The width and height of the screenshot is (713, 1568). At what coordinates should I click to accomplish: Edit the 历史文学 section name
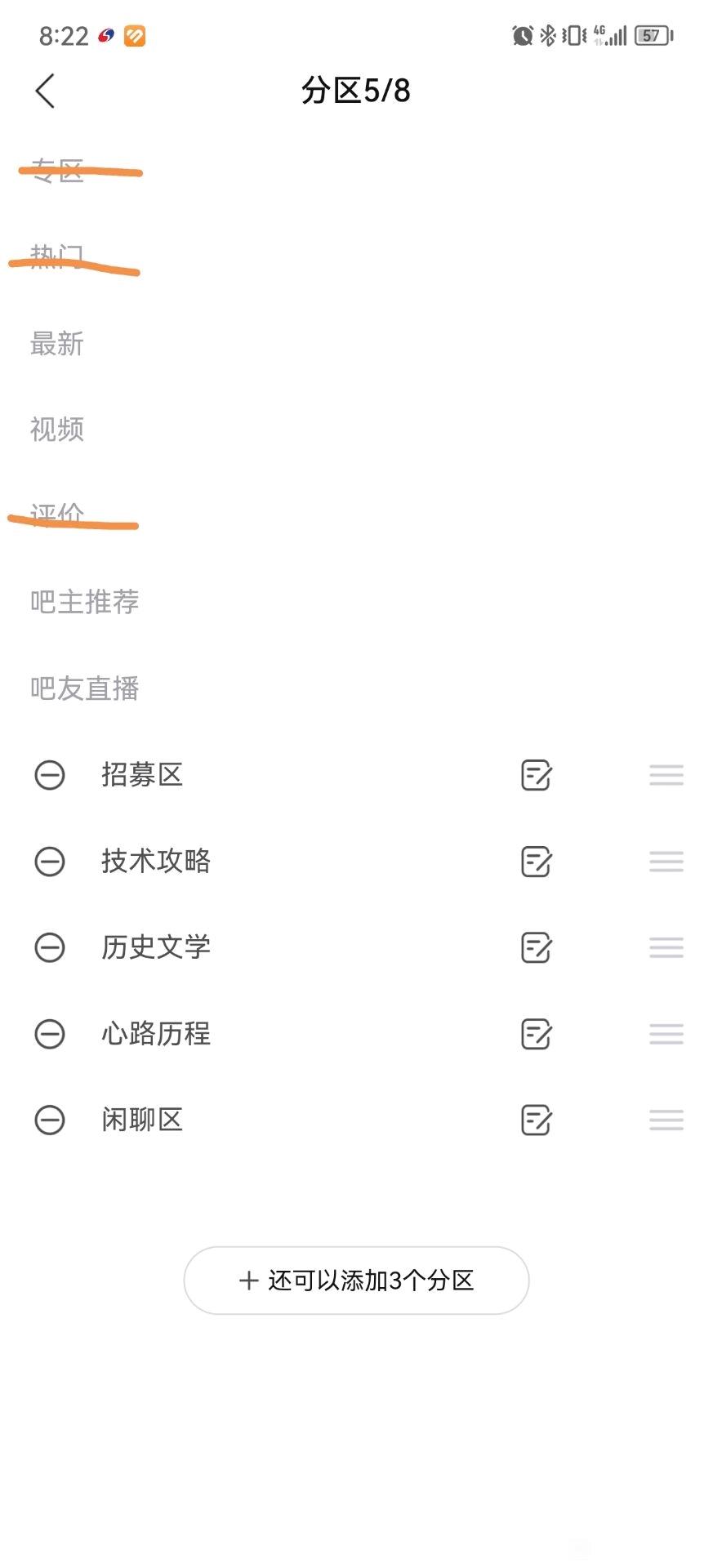coord(537,947)
